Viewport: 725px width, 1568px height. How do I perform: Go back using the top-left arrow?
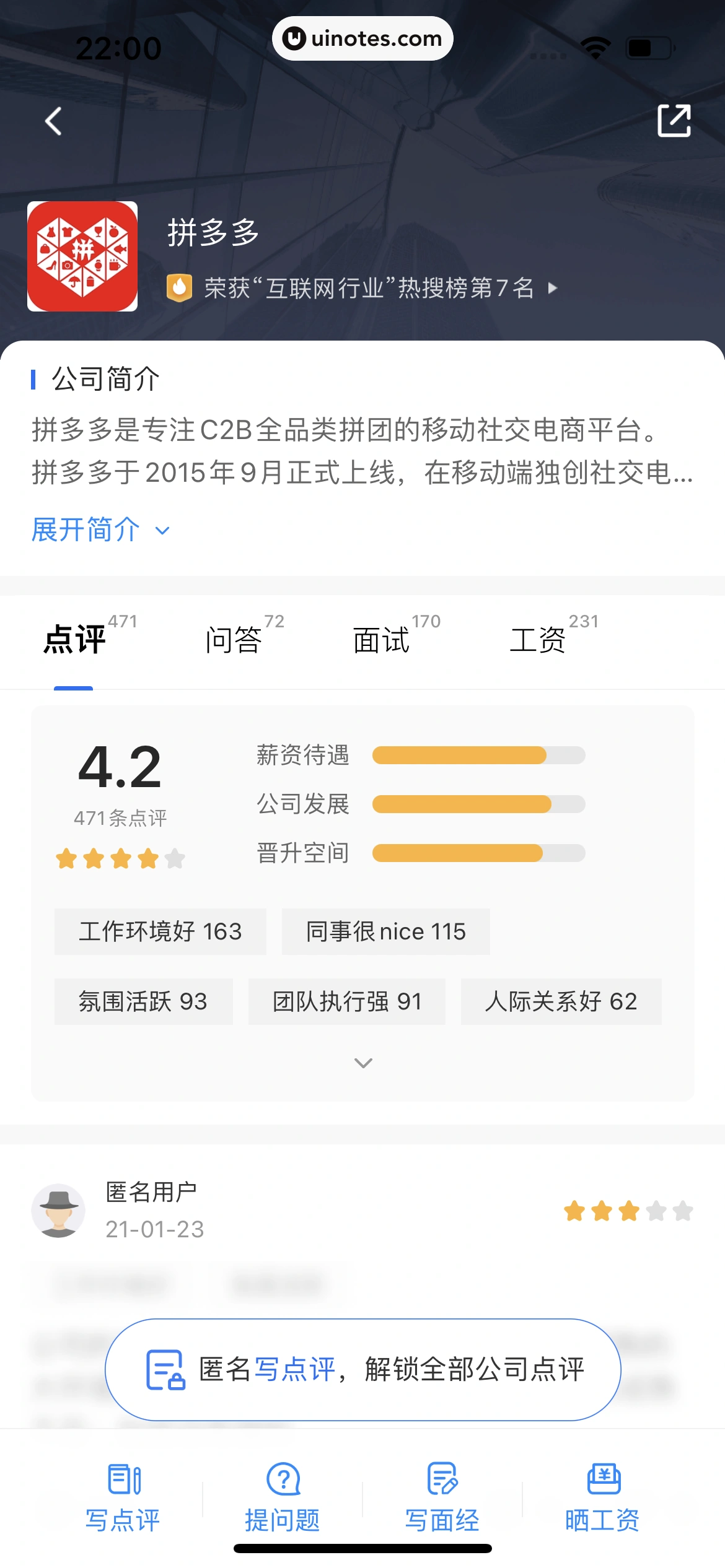pos(54,121)
